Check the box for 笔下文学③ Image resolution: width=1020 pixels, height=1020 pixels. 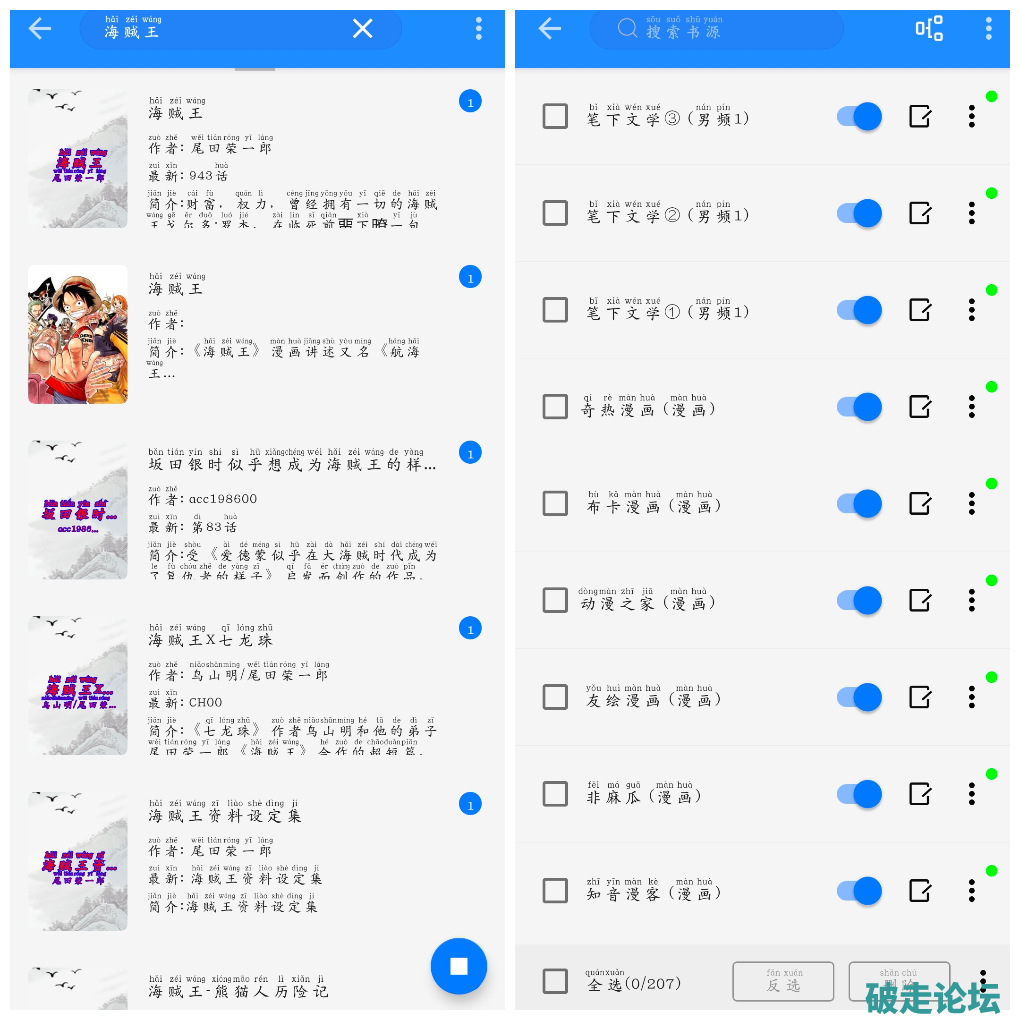click(555, 116)
